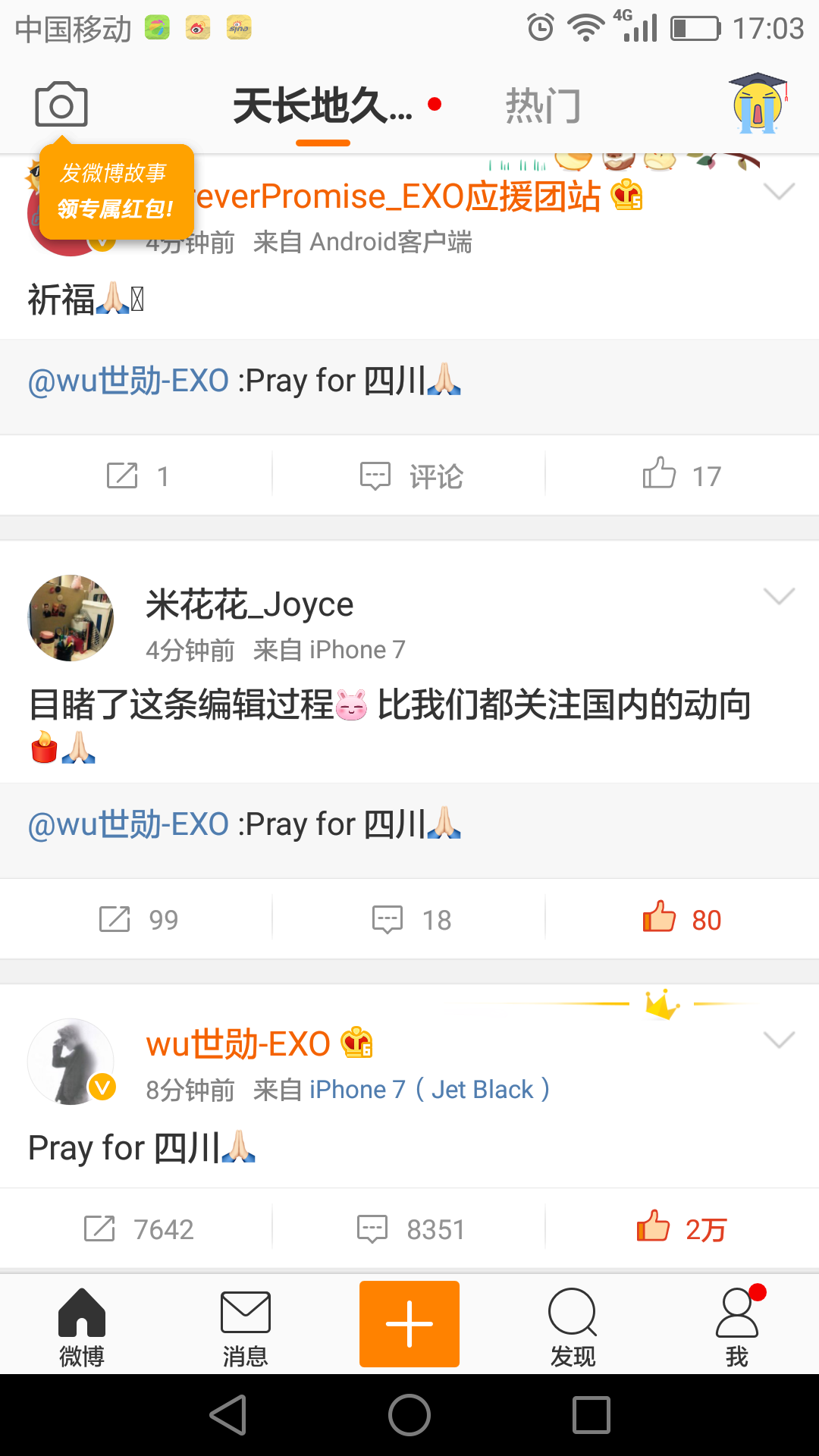819x1456 pixels.
Task: Like the 祈福 post with 17 likes
Action: pos(681,475)
